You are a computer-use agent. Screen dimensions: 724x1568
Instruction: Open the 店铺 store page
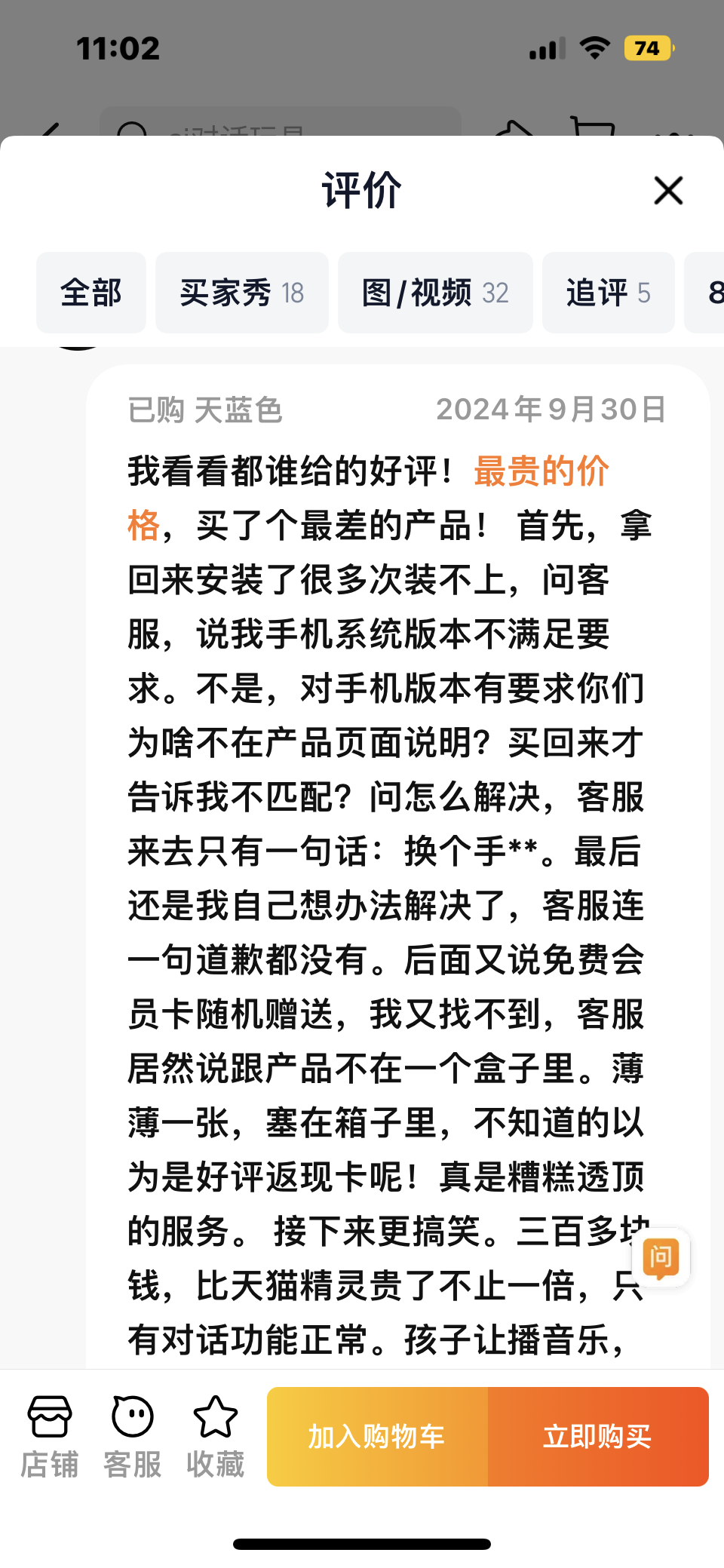point(50,1435)
